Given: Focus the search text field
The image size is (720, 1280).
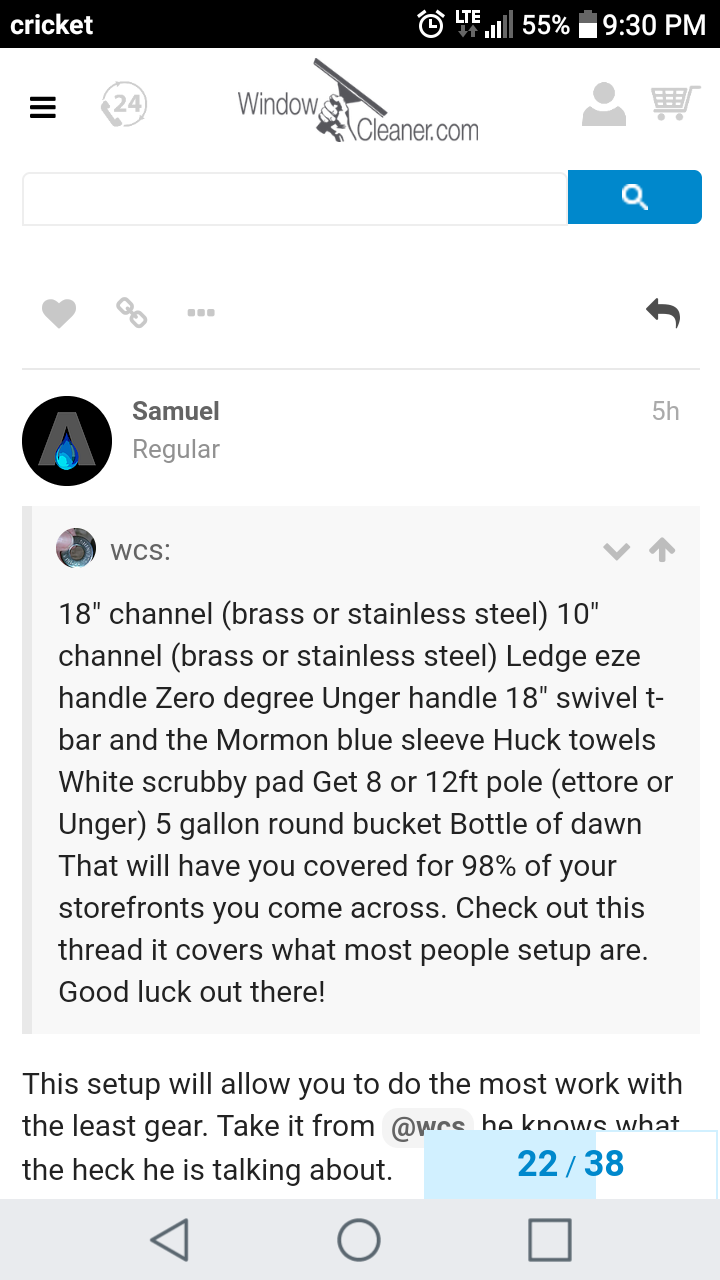Looking at the screenshot, I should [295, 198].
